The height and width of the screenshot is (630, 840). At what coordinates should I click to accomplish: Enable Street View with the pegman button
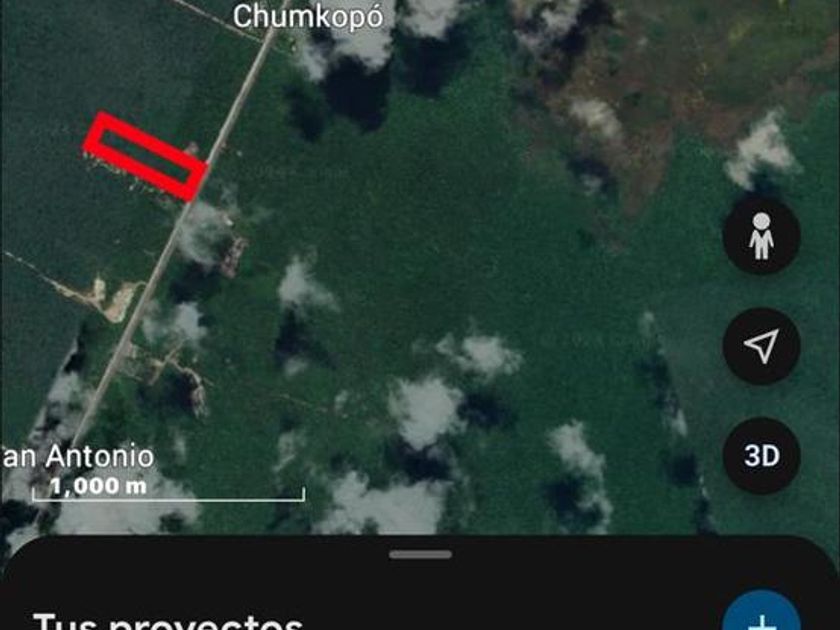[x=761, y=236]
